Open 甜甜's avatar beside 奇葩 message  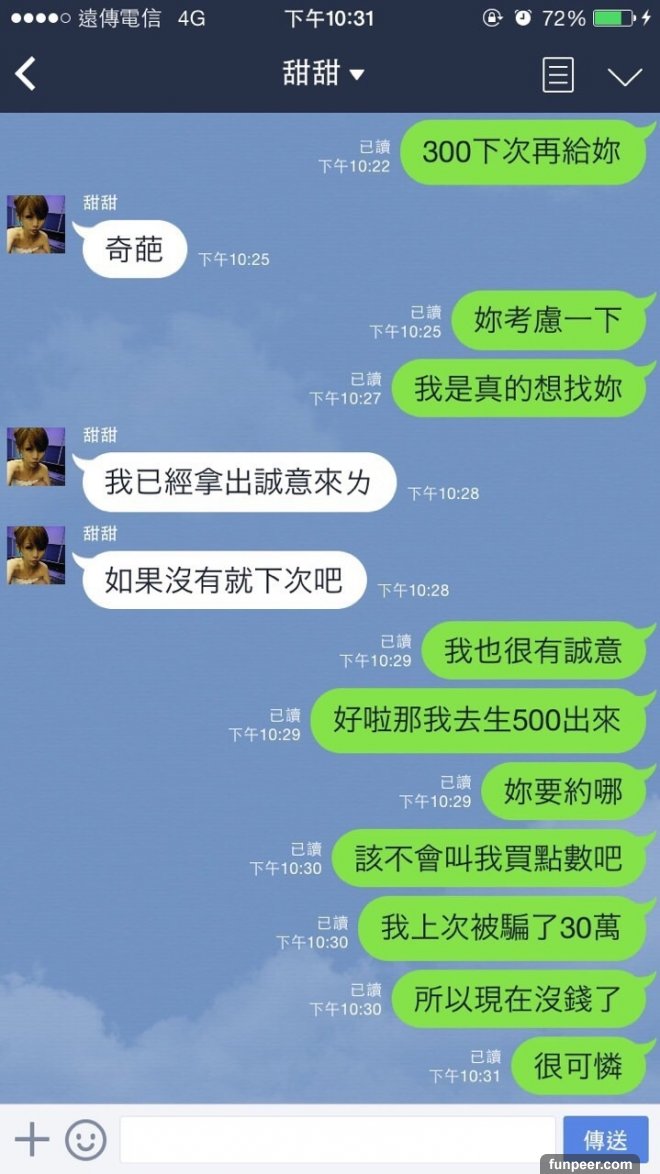(x=36, y=225)
